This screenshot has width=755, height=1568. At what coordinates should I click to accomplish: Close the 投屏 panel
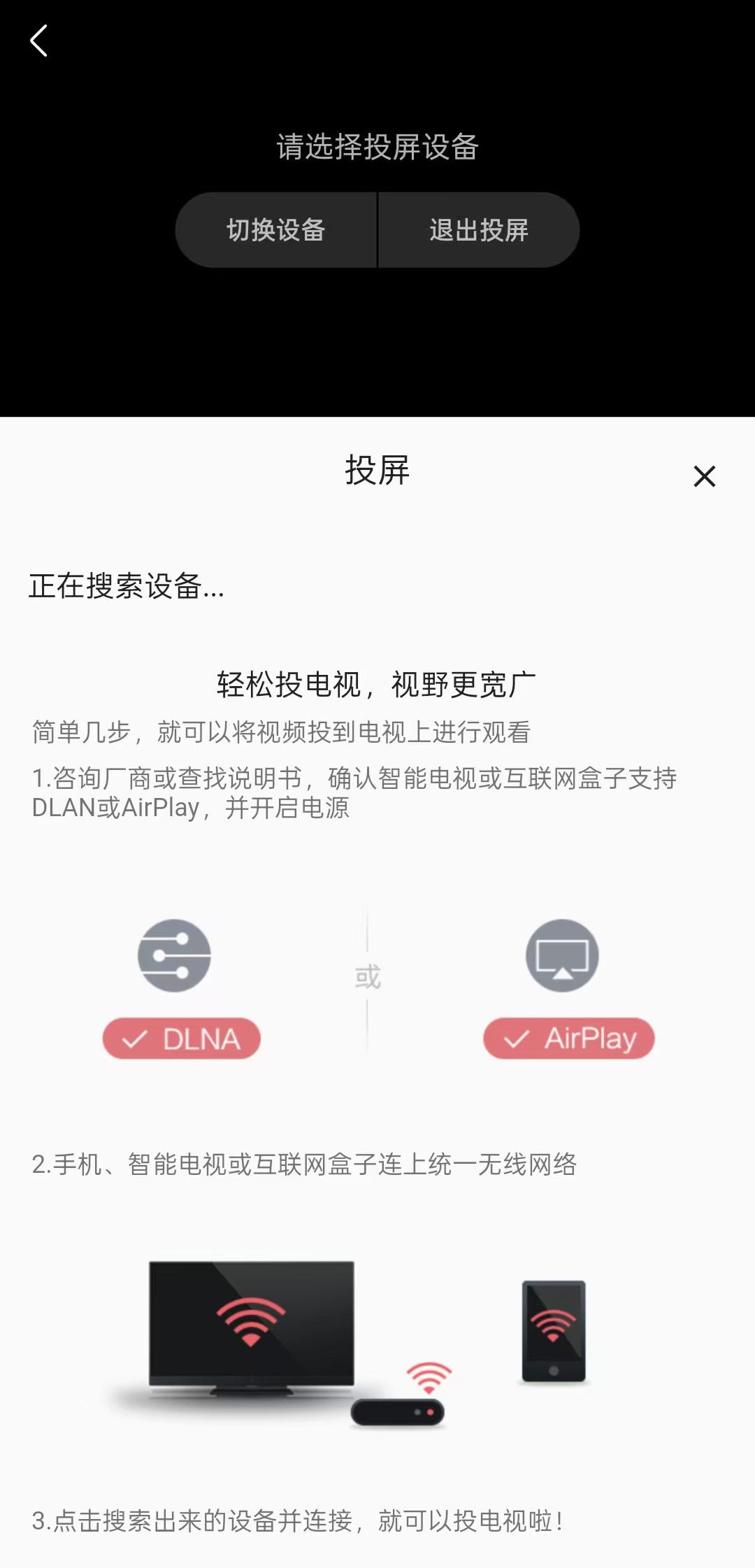click(704, 476)
